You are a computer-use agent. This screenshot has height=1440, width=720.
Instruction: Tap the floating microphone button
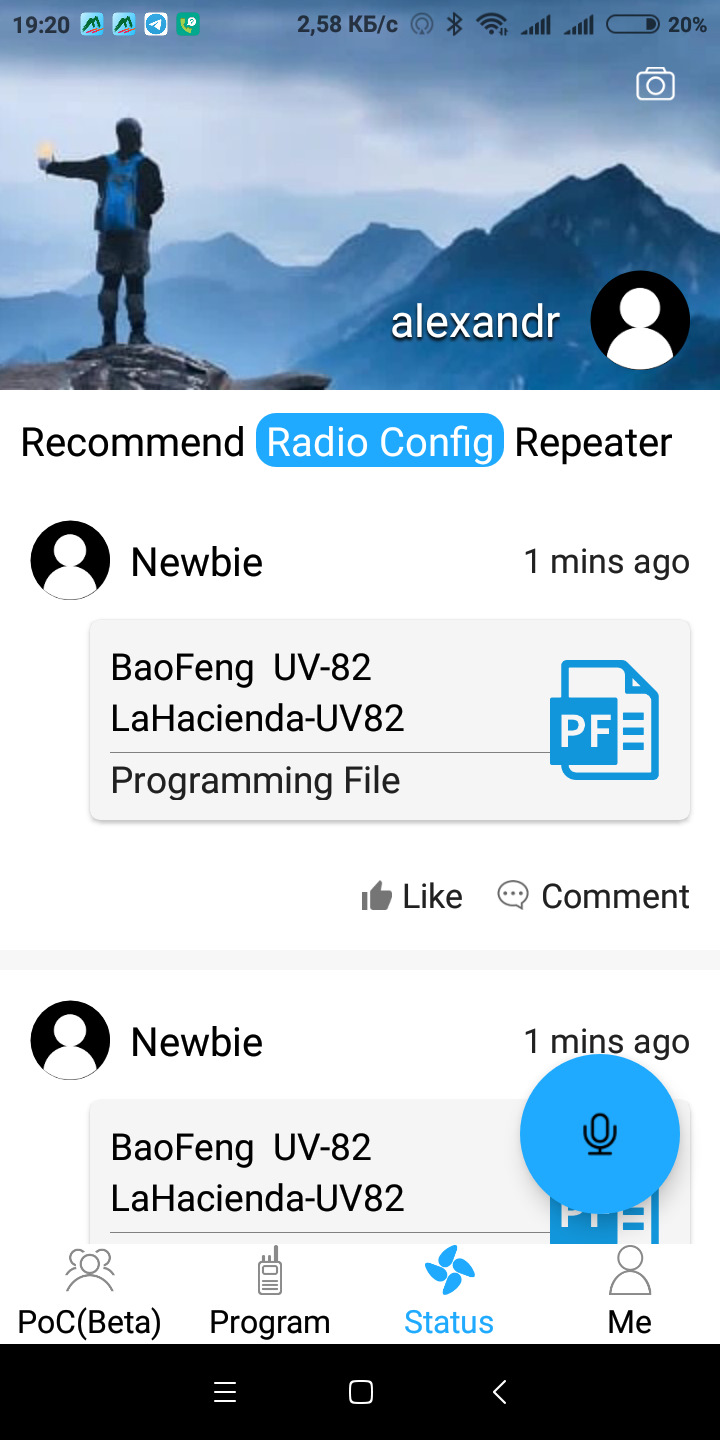pyautogui.click(x=600, y=1134)
